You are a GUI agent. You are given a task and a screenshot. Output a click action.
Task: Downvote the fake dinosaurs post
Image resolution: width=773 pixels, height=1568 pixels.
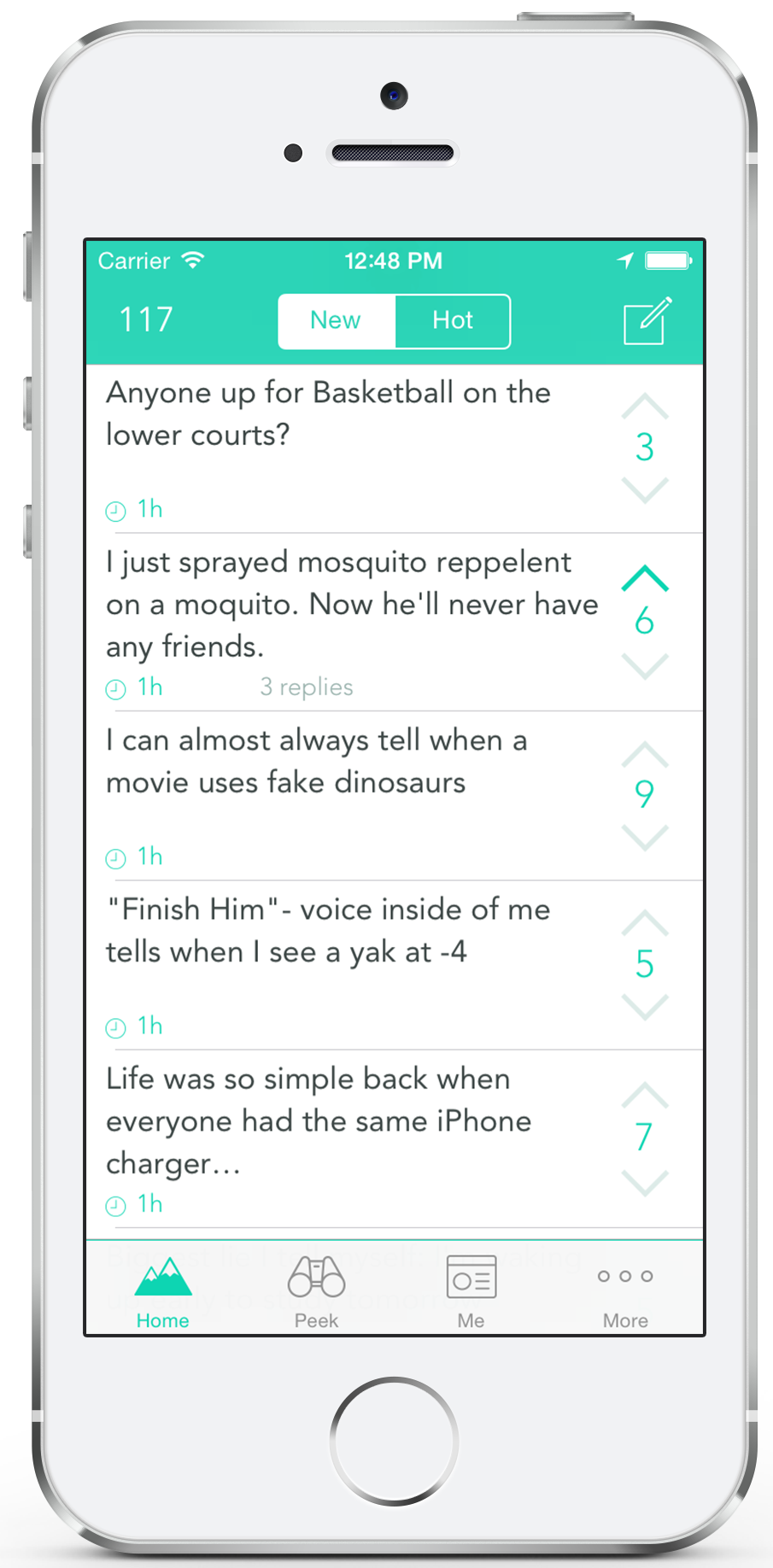tap(645, 837)
